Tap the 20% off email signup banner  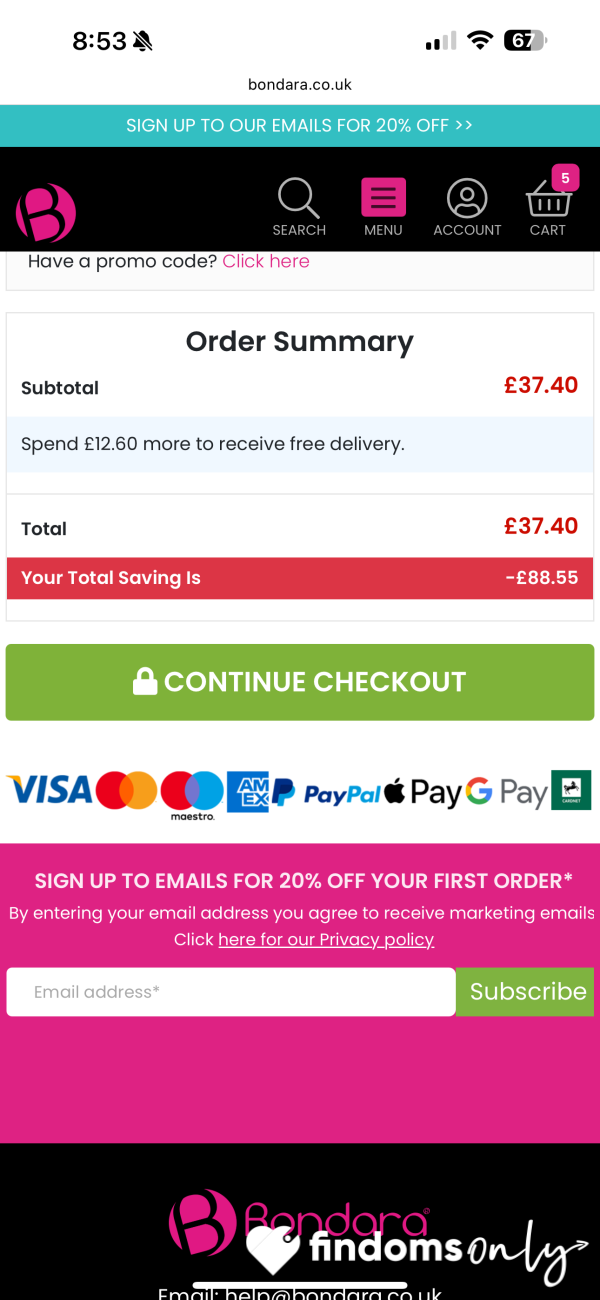point(300,126)
